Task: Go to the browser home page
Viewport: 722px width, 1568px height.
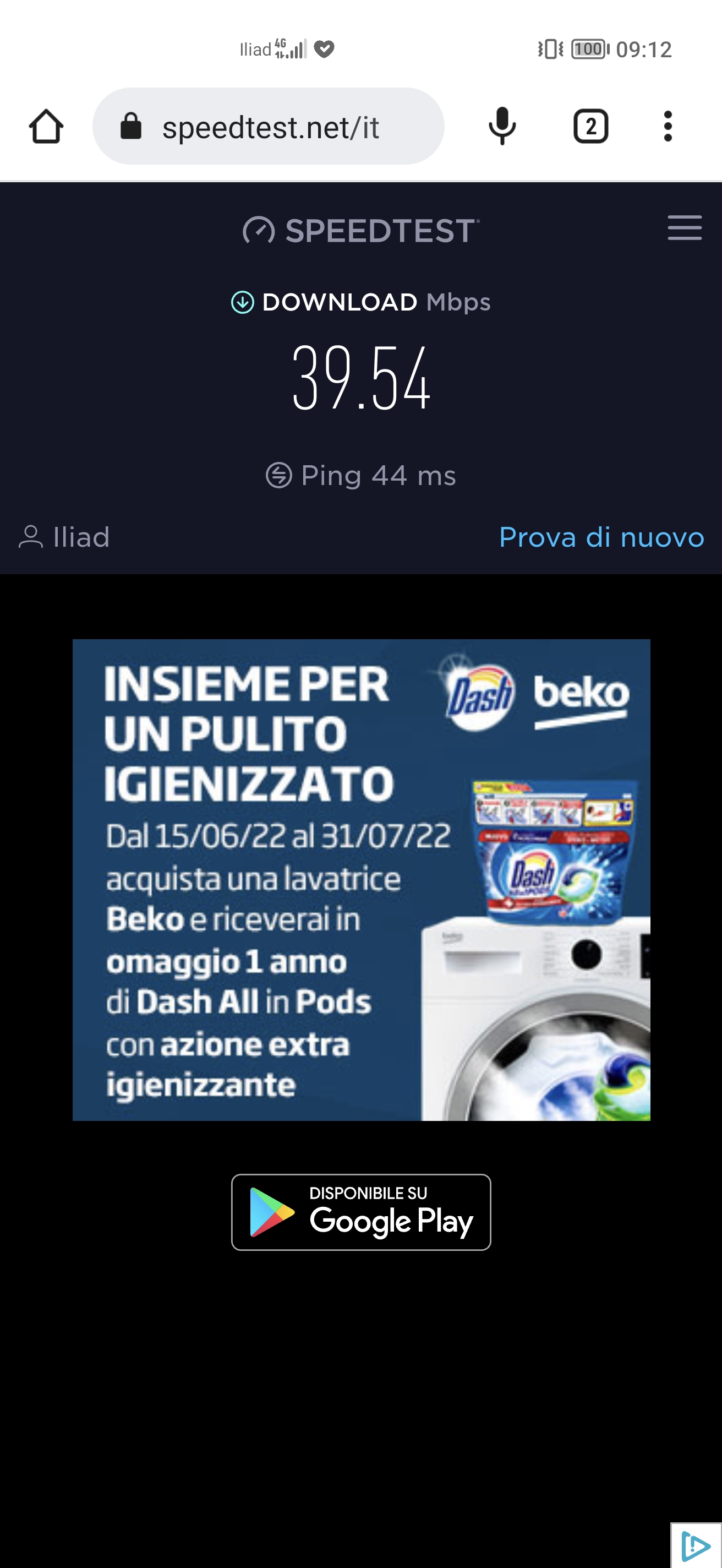Action: pyautogui.click(x=46, y=127)
